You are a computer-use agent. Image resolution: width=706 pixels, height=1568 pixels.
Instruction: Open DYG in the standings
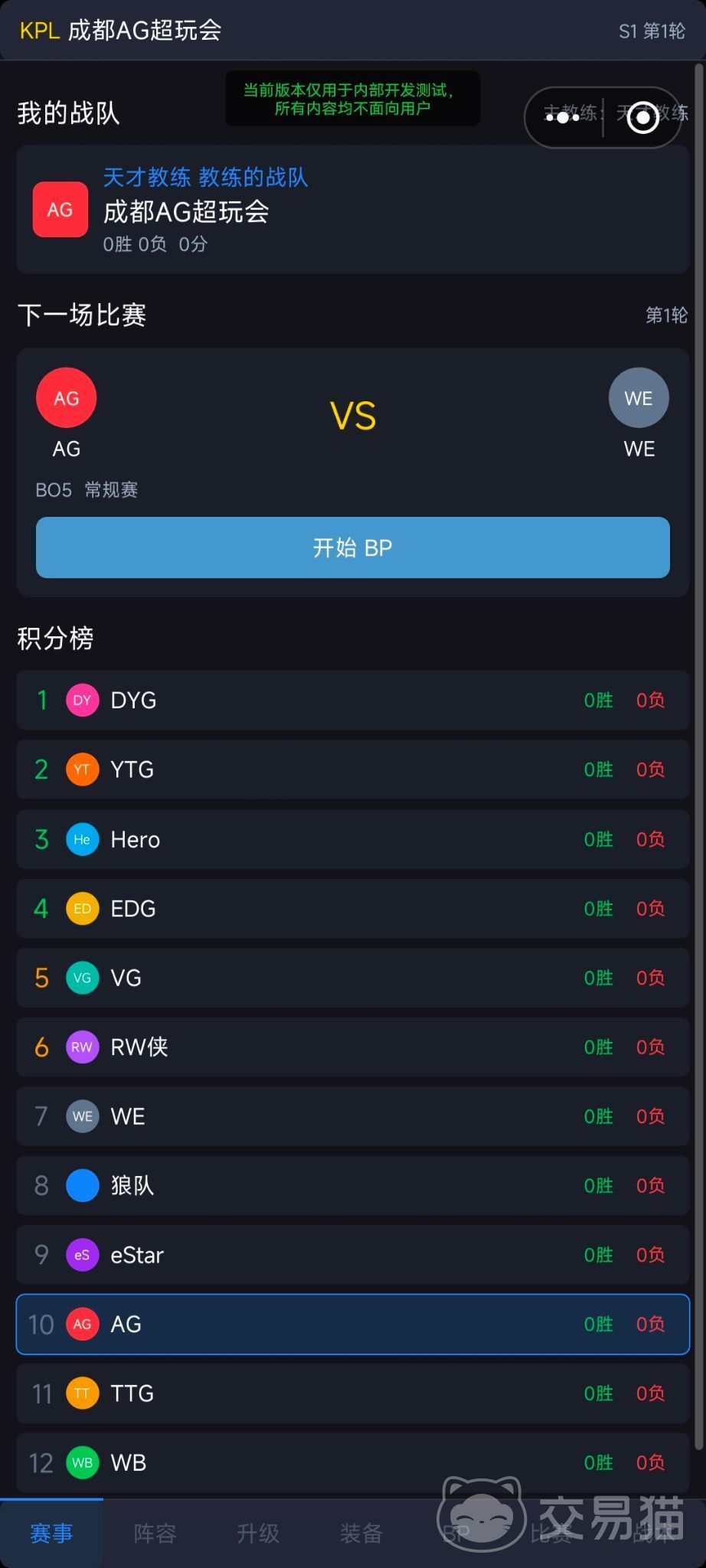coord(352,700)
